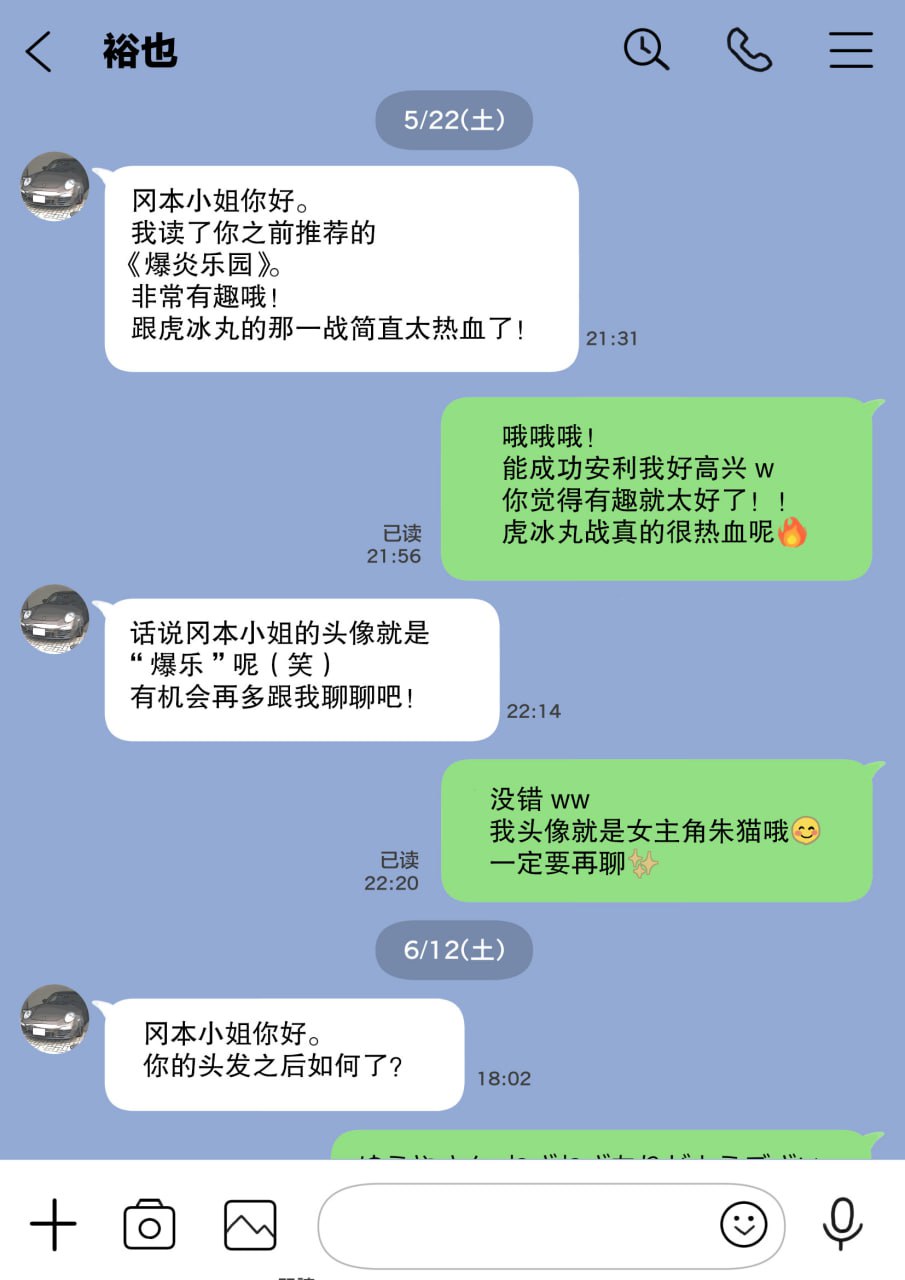Tap the chat title 裕也
The image size is (905, 1280).
pos(137,50)
